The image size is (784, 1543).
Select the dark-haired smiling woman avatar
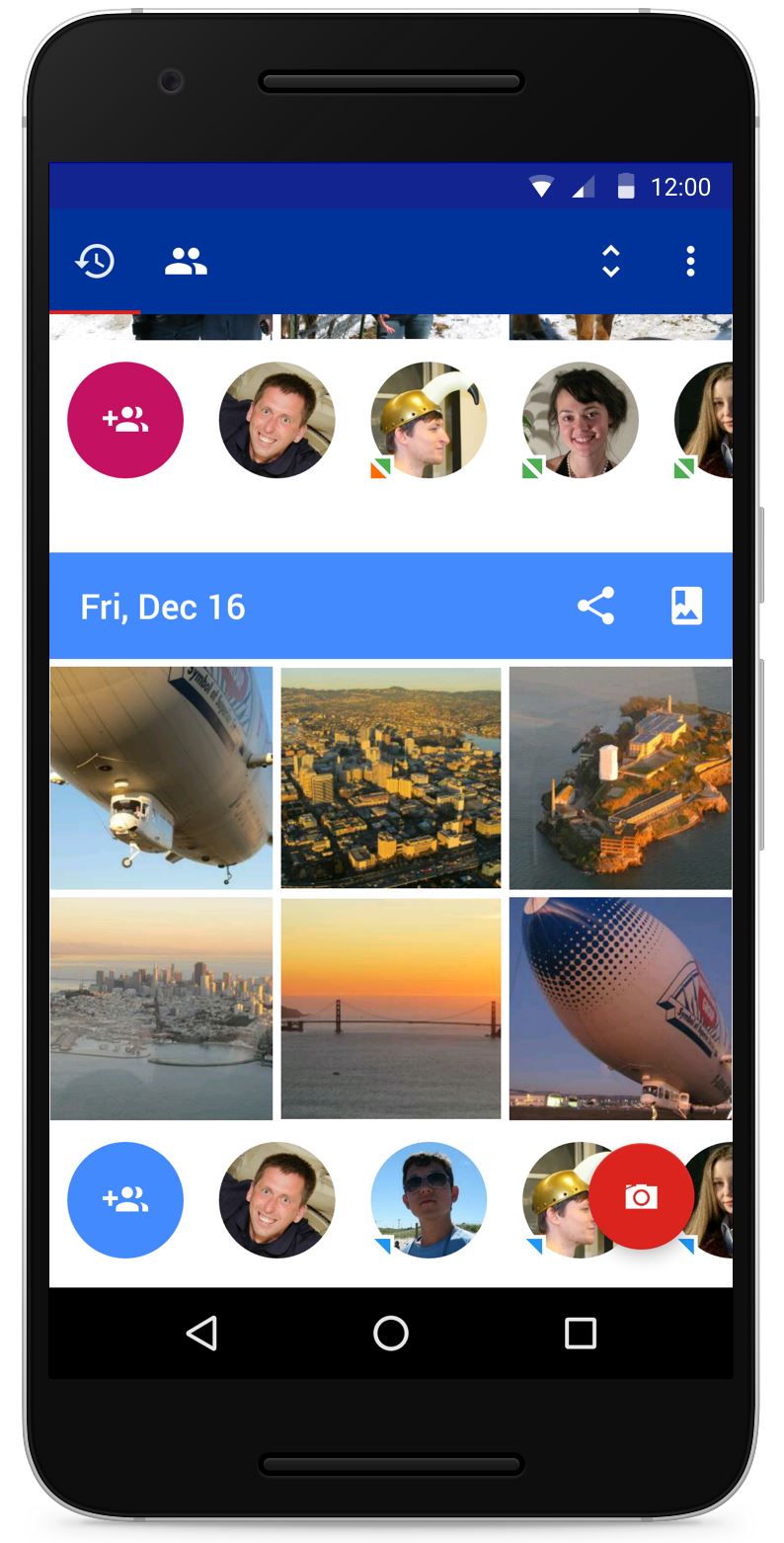pos(581,420)
